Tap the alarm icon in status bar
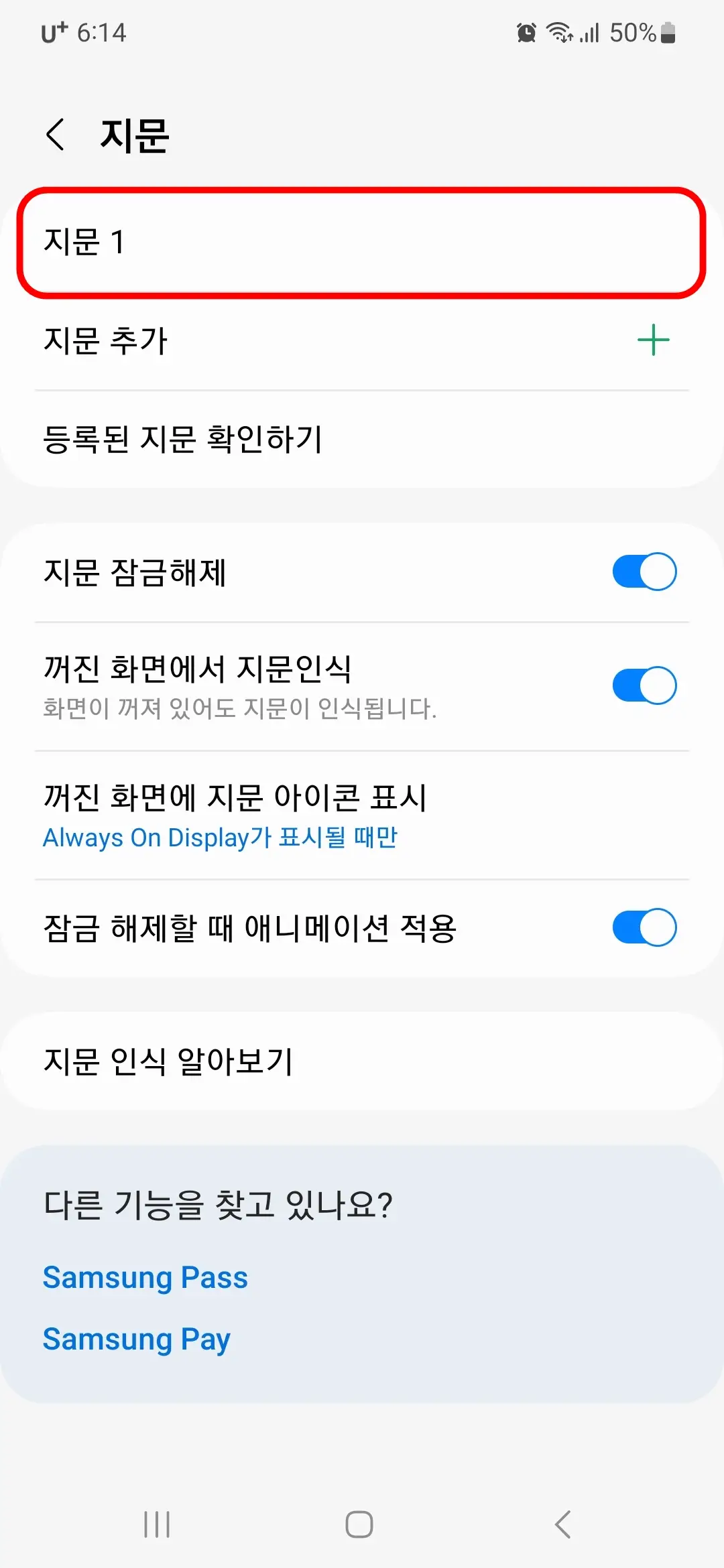The image size is (724, 1568). [526, 32]
